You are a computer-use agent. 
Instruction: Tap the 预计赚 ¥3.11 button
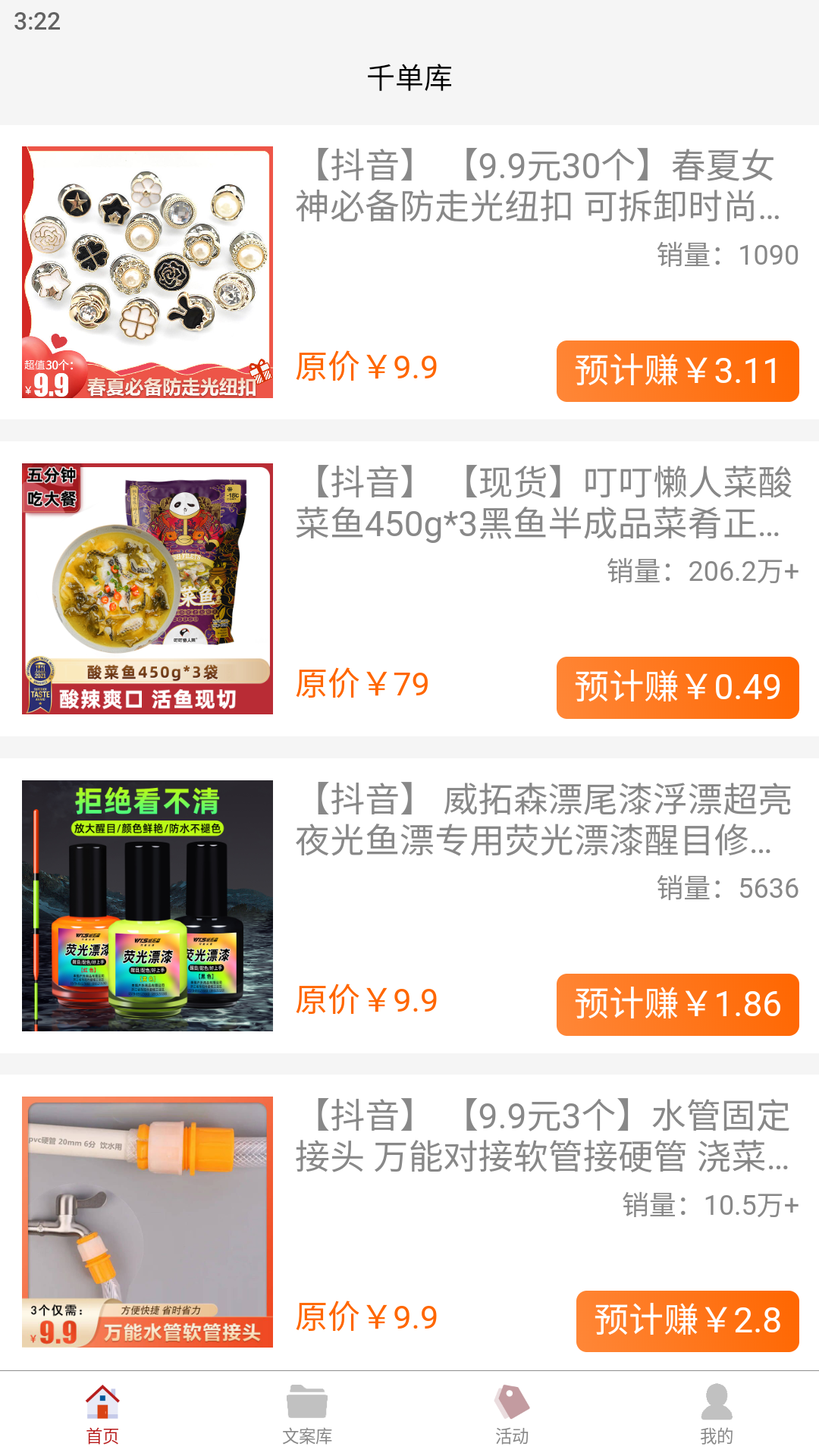tap(677, 372)
